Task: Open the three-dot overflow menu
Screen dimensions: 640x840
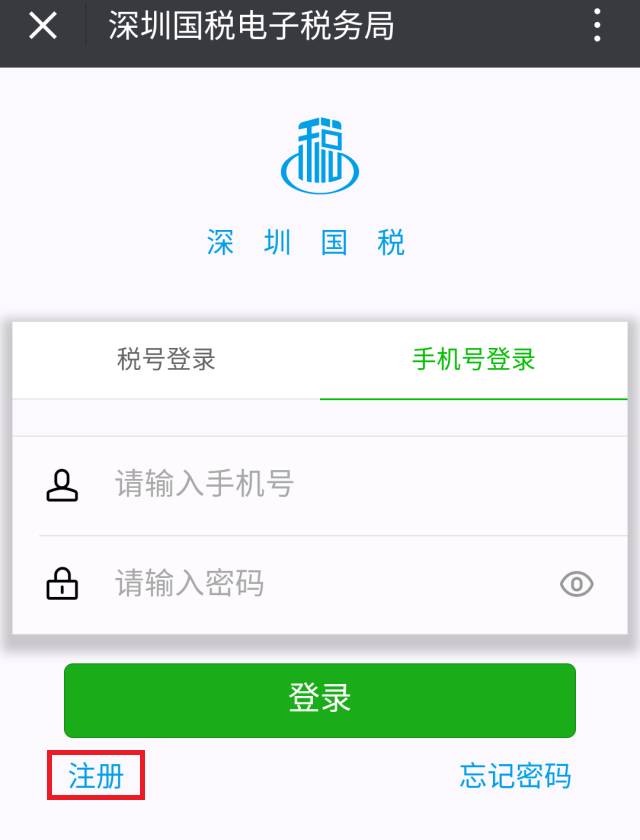Action: pyautogui.click(x=597, y=26)
